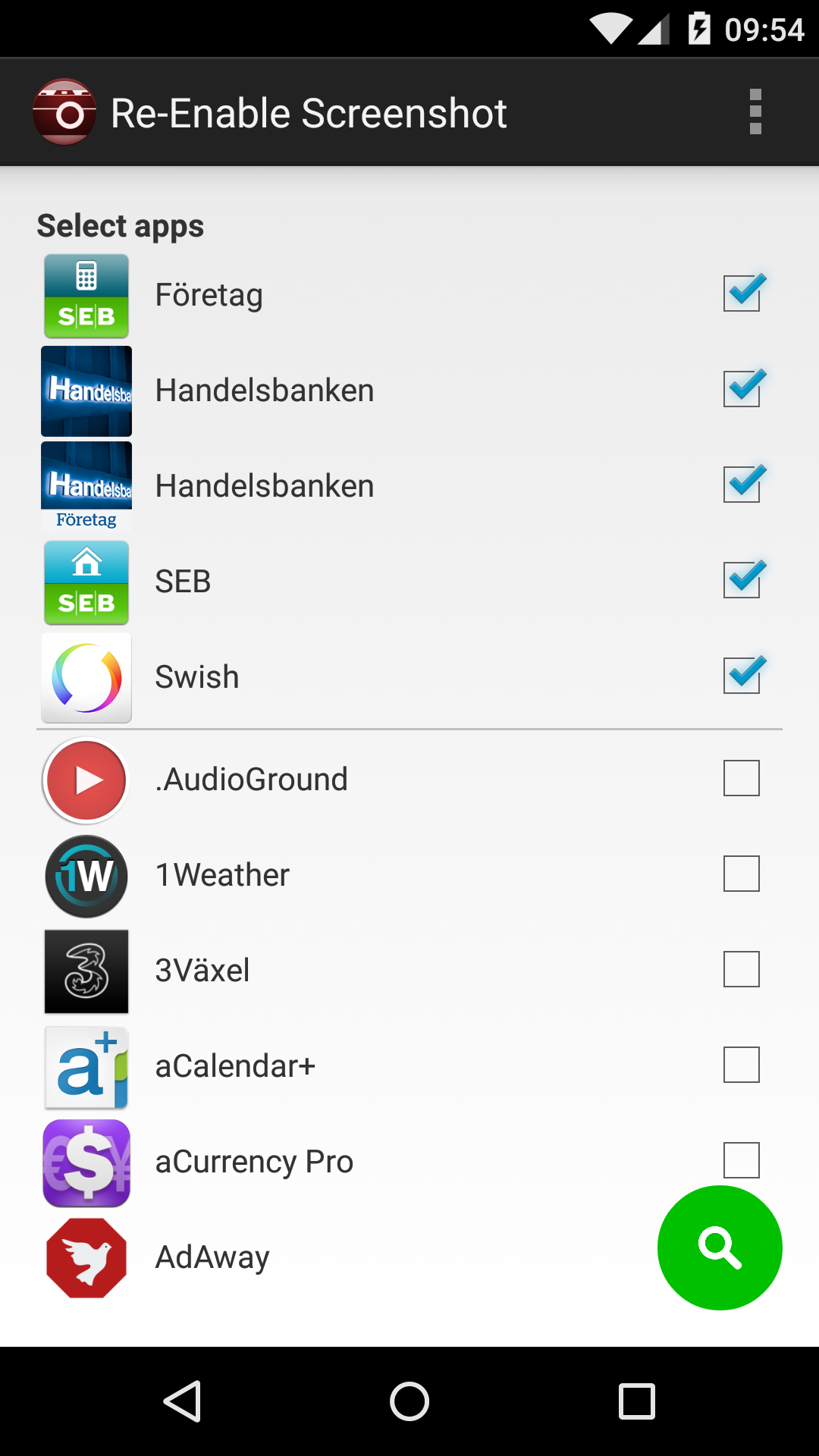Select the 3Växel checkbox
Viewport: 819px width, 1456px height.
tap(742, 969)
